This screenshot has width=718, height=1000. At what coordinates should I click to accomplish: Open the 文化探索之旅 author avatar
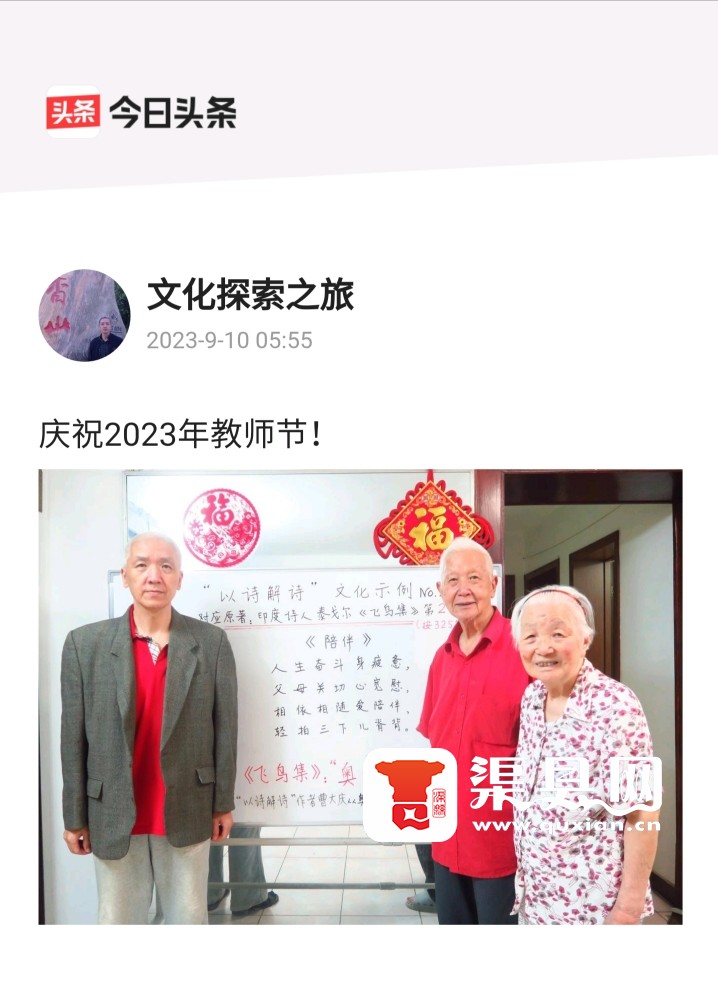pos(84,315)
